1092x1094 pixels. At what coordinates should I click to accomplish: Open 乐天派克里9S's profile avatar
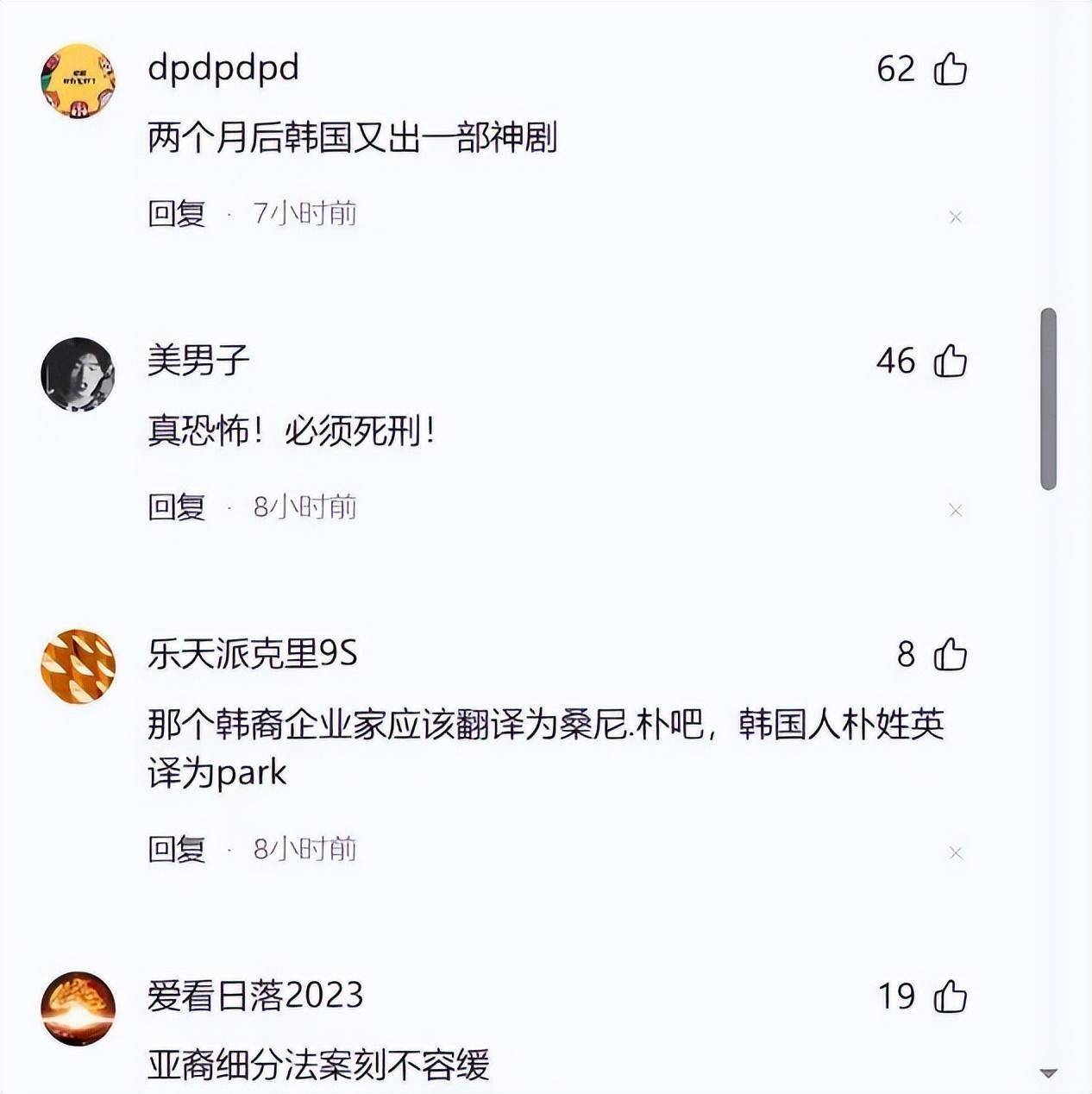tap(78, 666)
